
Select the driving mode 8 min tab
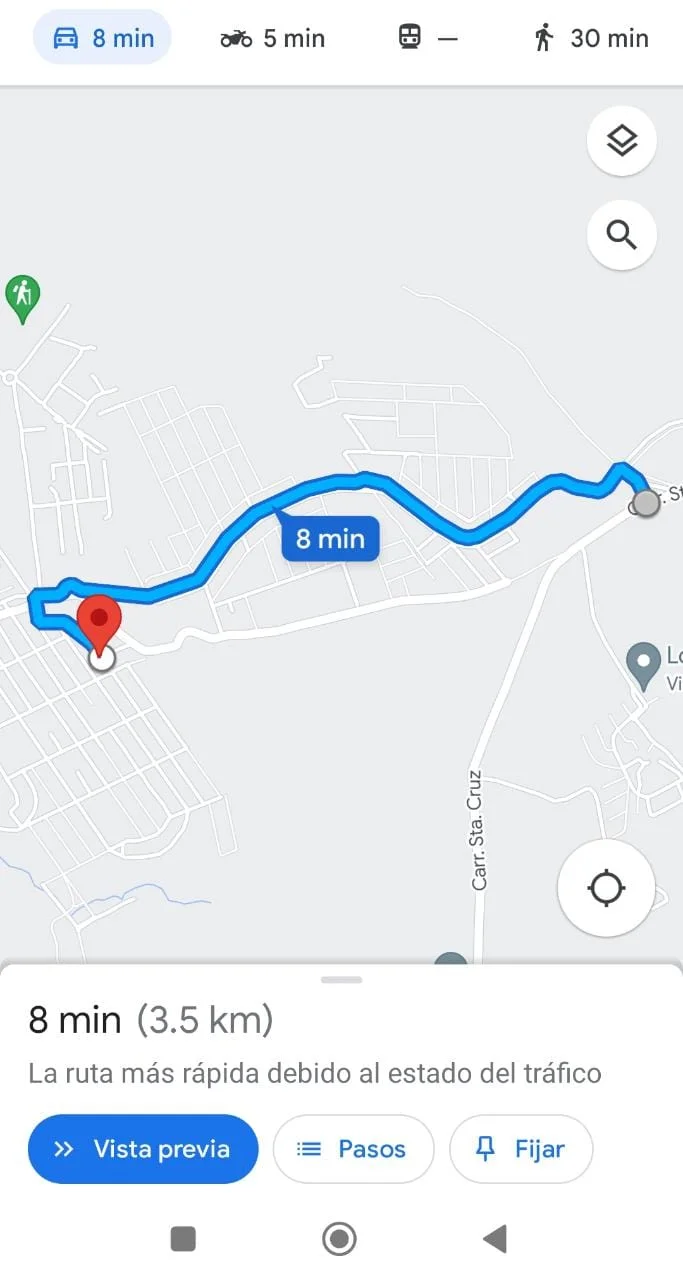tap(103, 38)
